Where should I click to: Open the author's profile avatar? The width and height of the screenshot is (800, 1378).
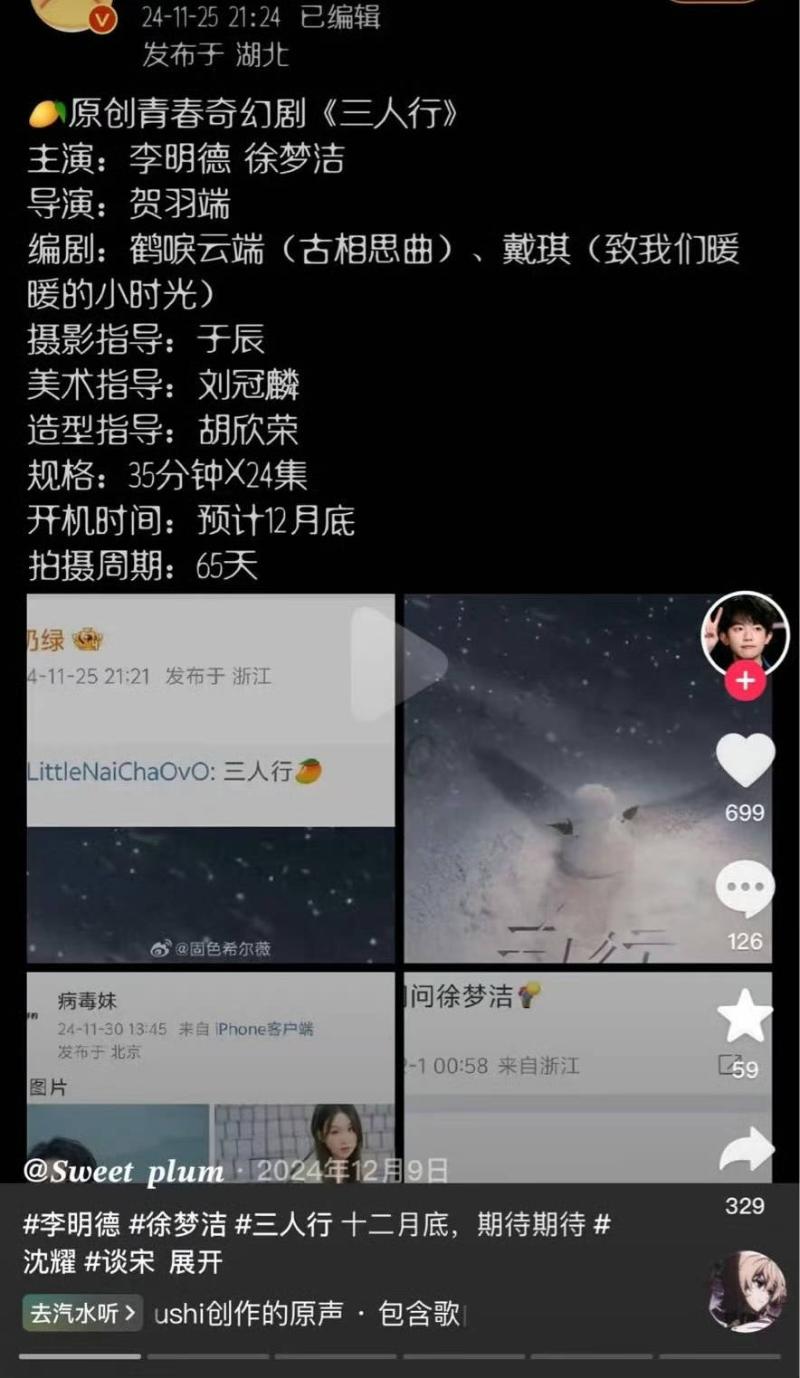[x=745, y=633]
